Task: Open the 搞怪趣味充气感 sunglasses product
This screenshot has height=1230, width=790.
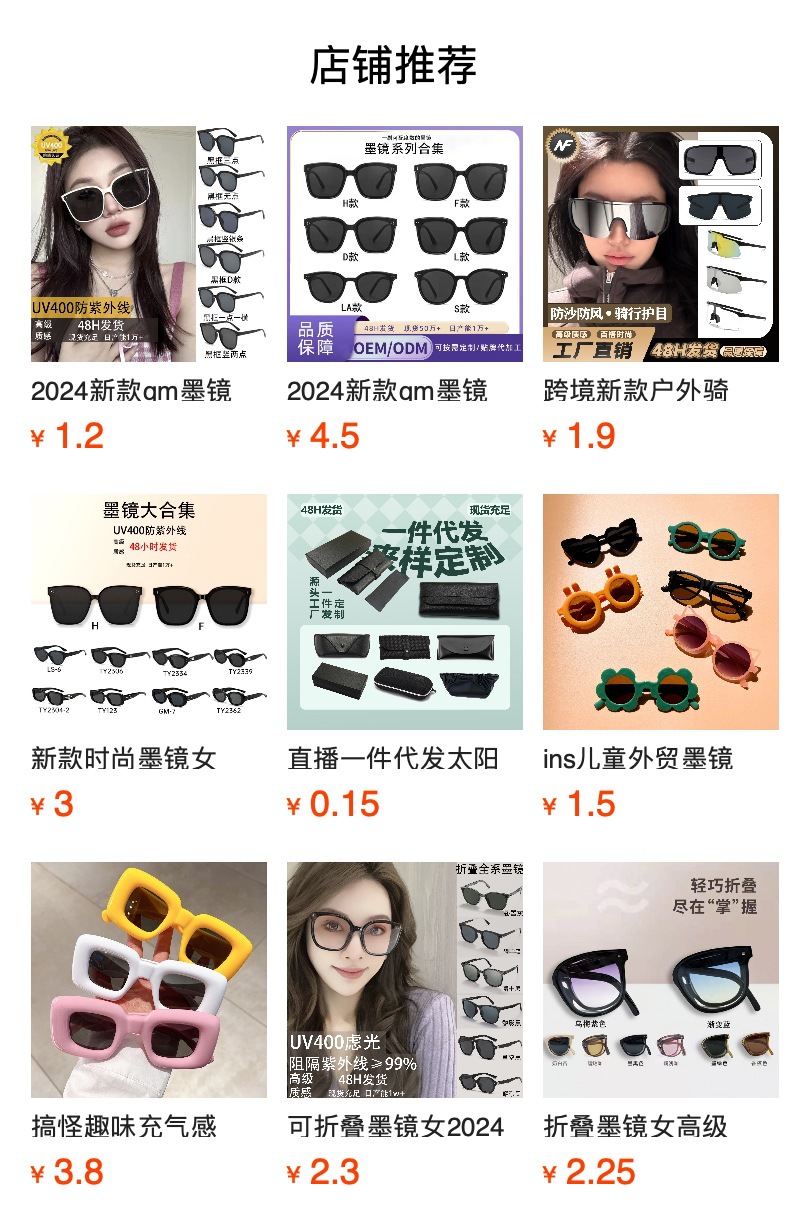Action: click(149, 980)
